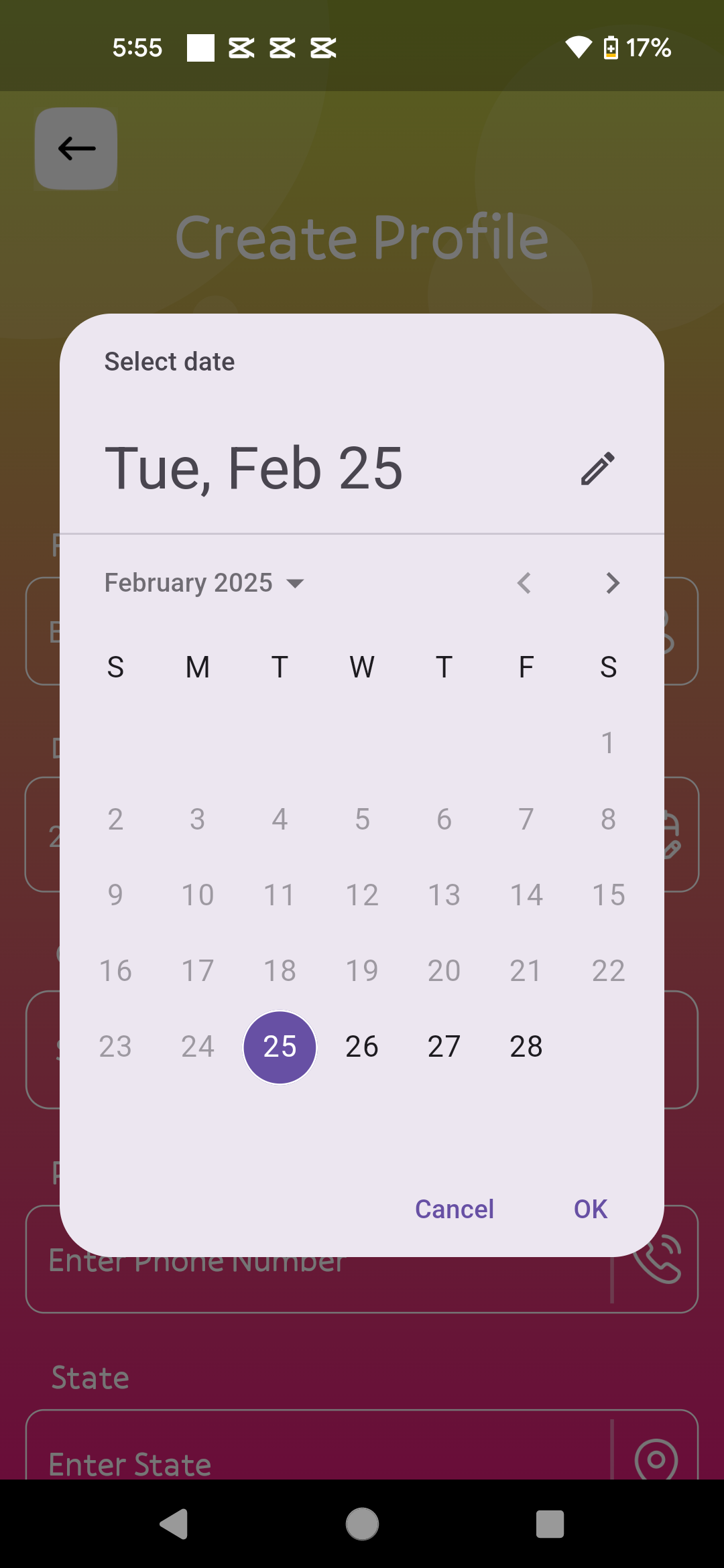Expand the February 2025 year dropdown
Screen dimensions: 724x1568
coord(204,583)
